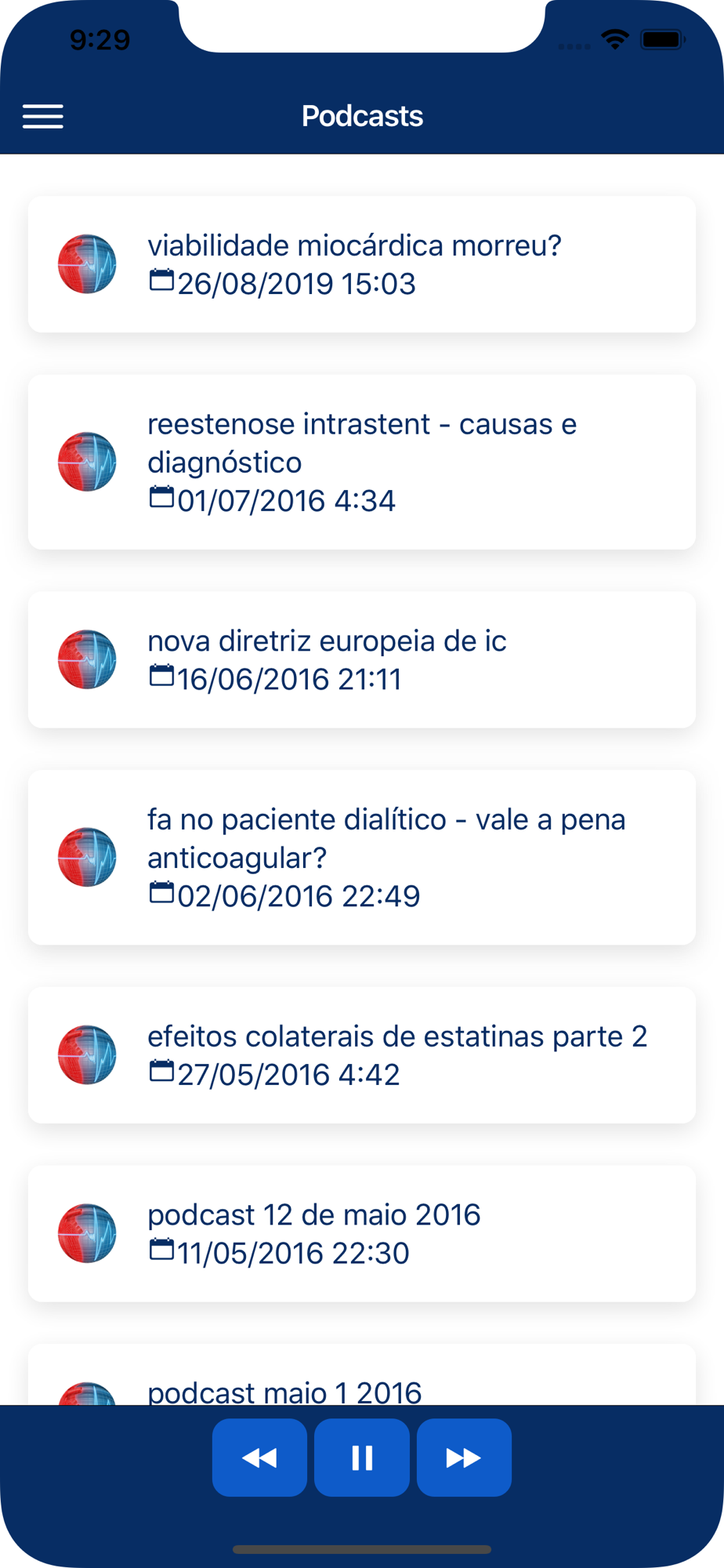
Task: Open podcast 'viabilidade miocárdica morreu?'
Action: (x=362, y=264)
